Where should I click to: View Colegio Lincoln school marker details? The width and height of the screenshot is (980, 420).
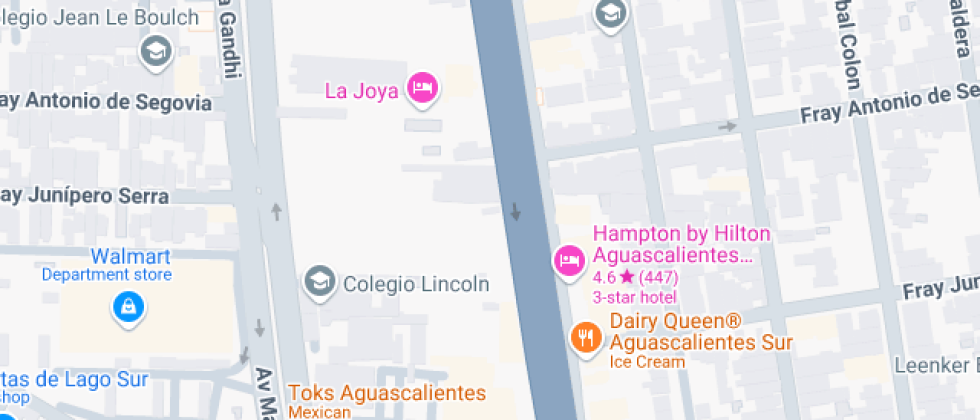(x=320, y=283)
